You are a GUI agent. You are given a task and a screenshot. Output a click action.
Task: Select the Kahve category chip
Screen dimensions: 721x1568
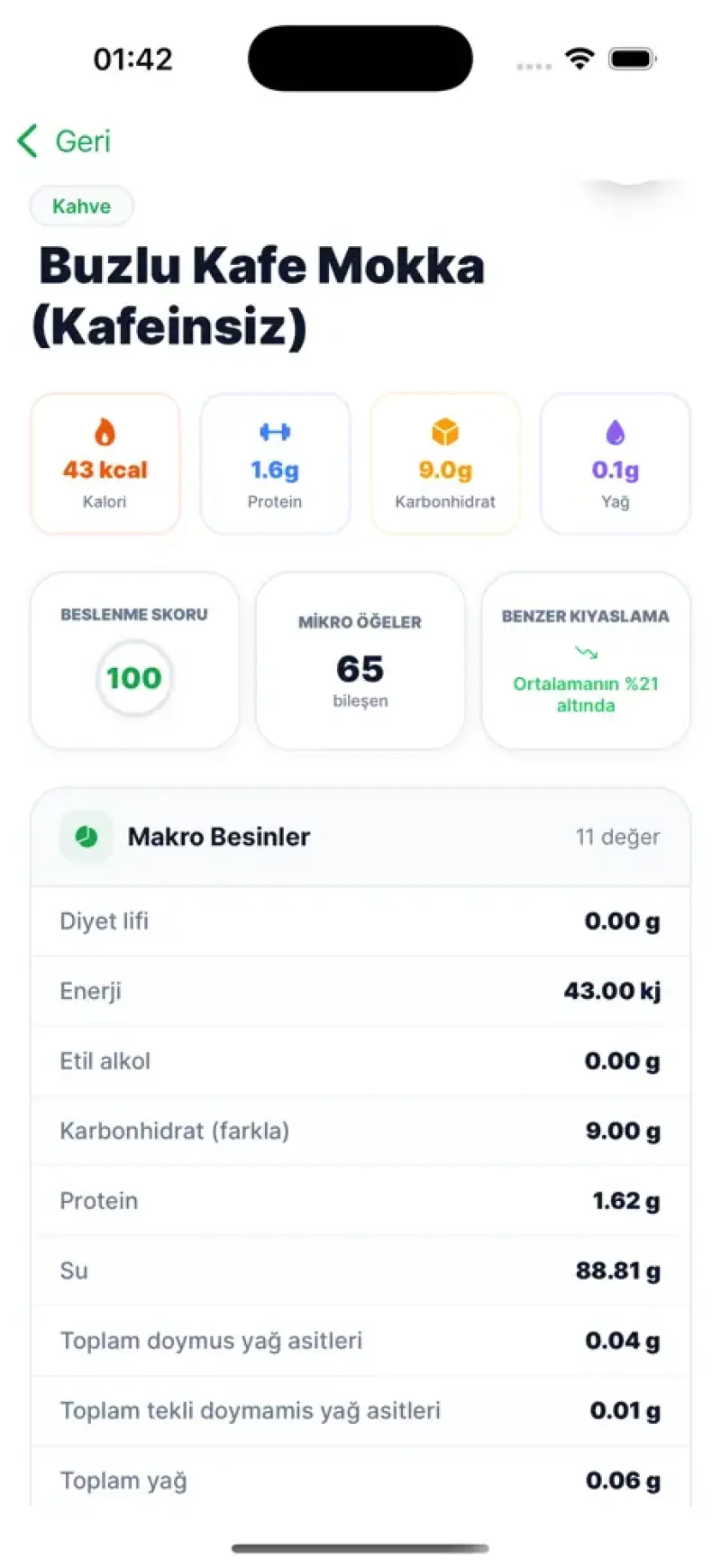point(81,206)
